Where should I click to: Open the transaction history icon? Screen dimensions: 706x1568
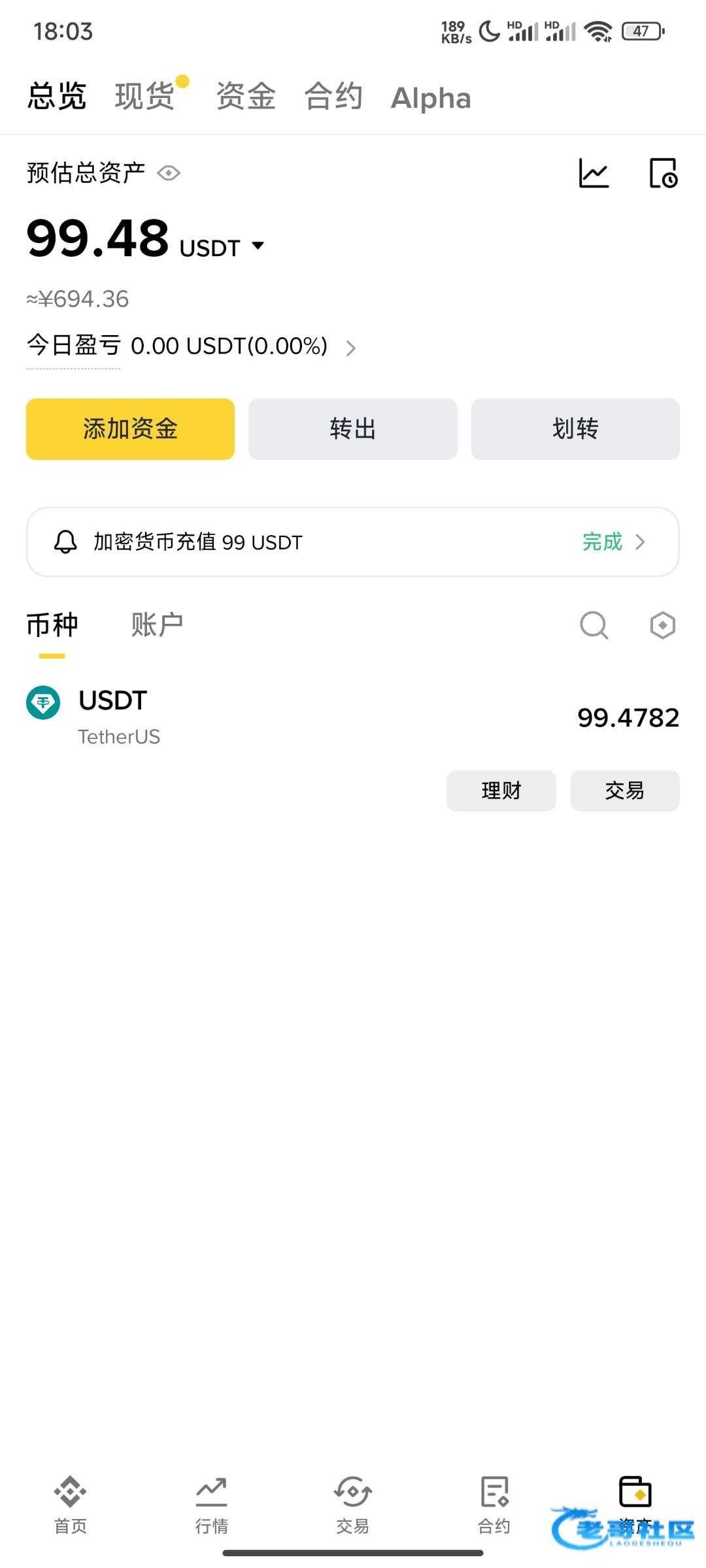(663, 174)
